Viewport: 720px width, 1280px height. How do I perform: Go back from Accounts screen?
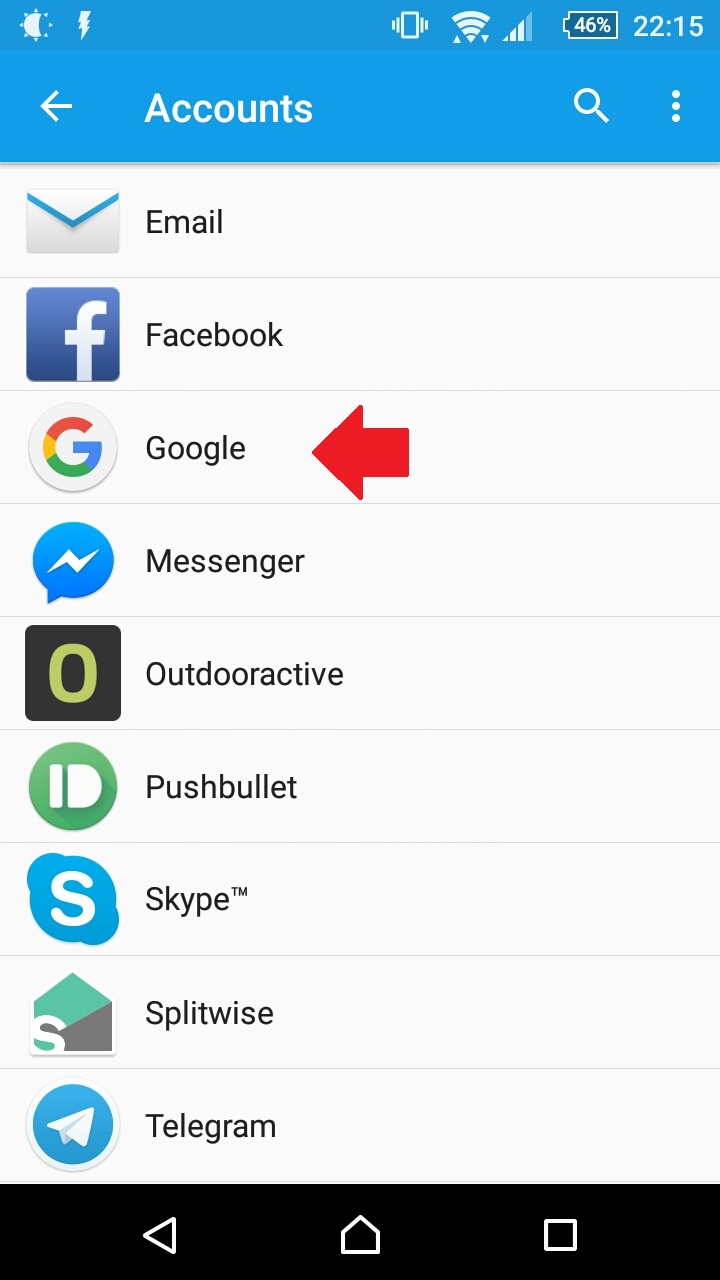(56, 107)
